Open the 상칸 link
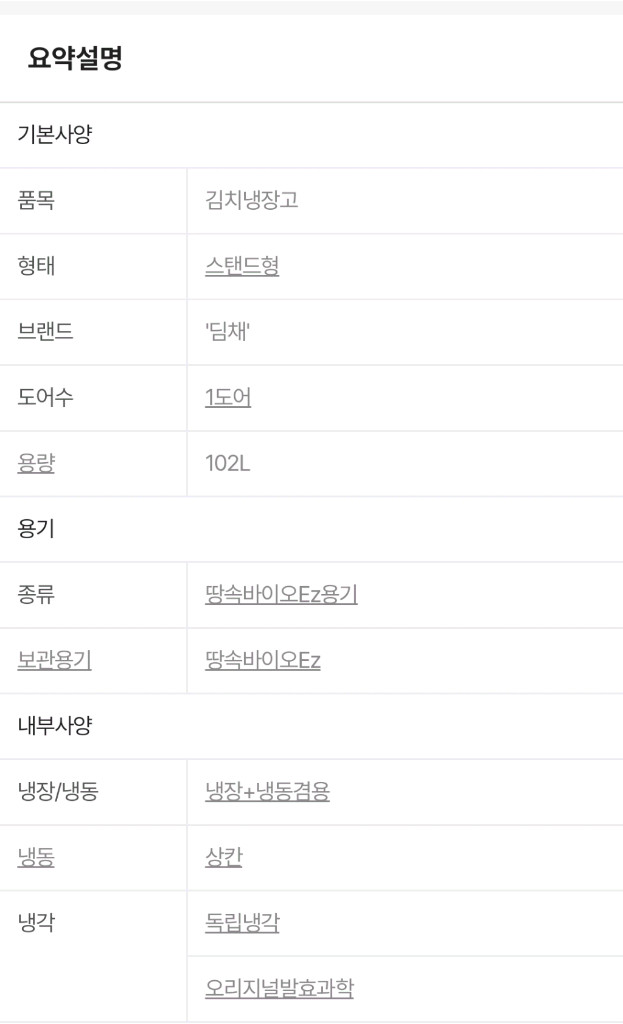The image size is (623, 1024). click(x=223, y=857)
